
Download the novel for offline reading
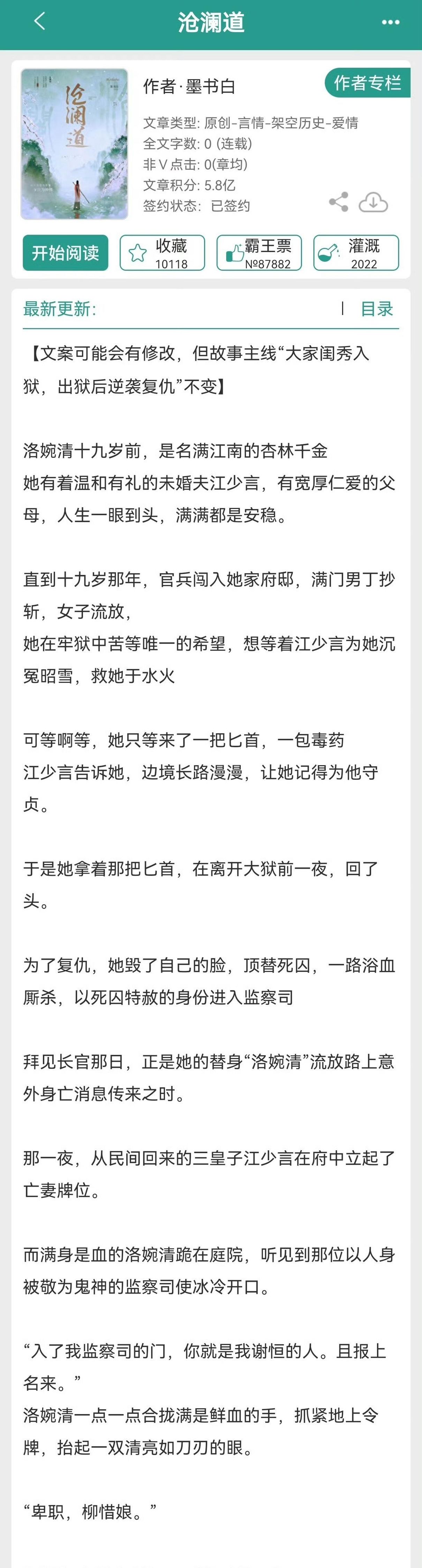tap(373, 202)
